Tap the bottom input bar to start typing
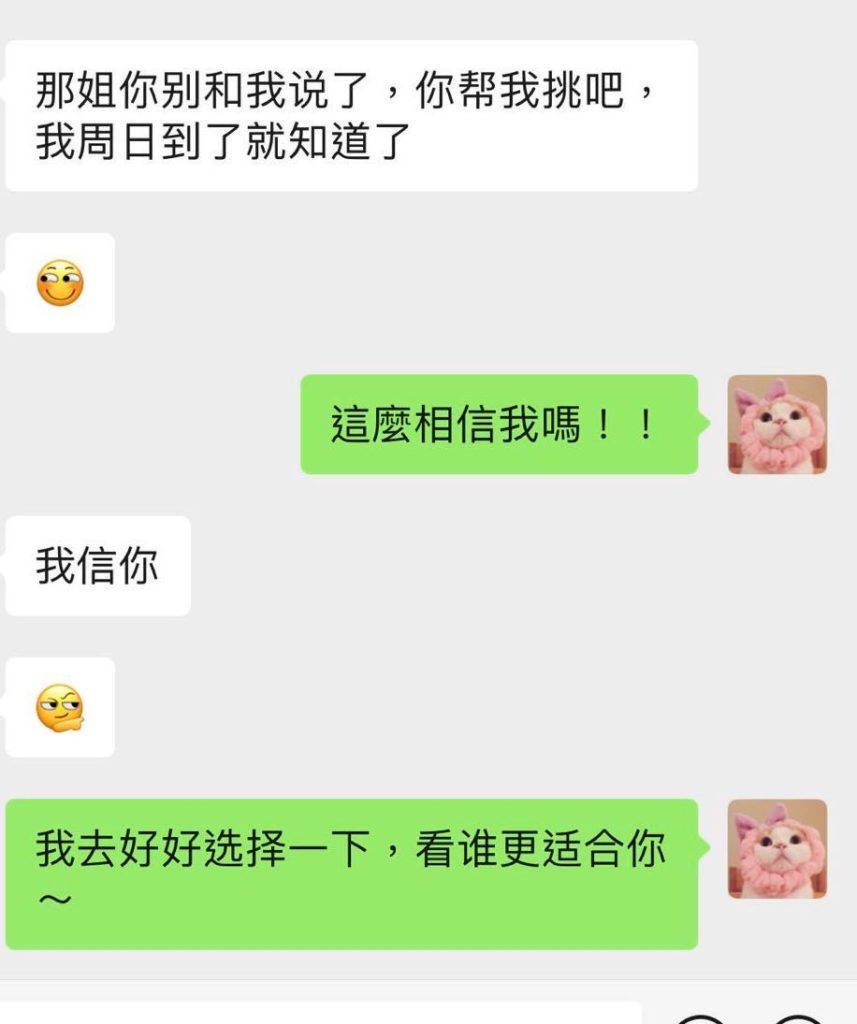 [x=320, y=1015]
